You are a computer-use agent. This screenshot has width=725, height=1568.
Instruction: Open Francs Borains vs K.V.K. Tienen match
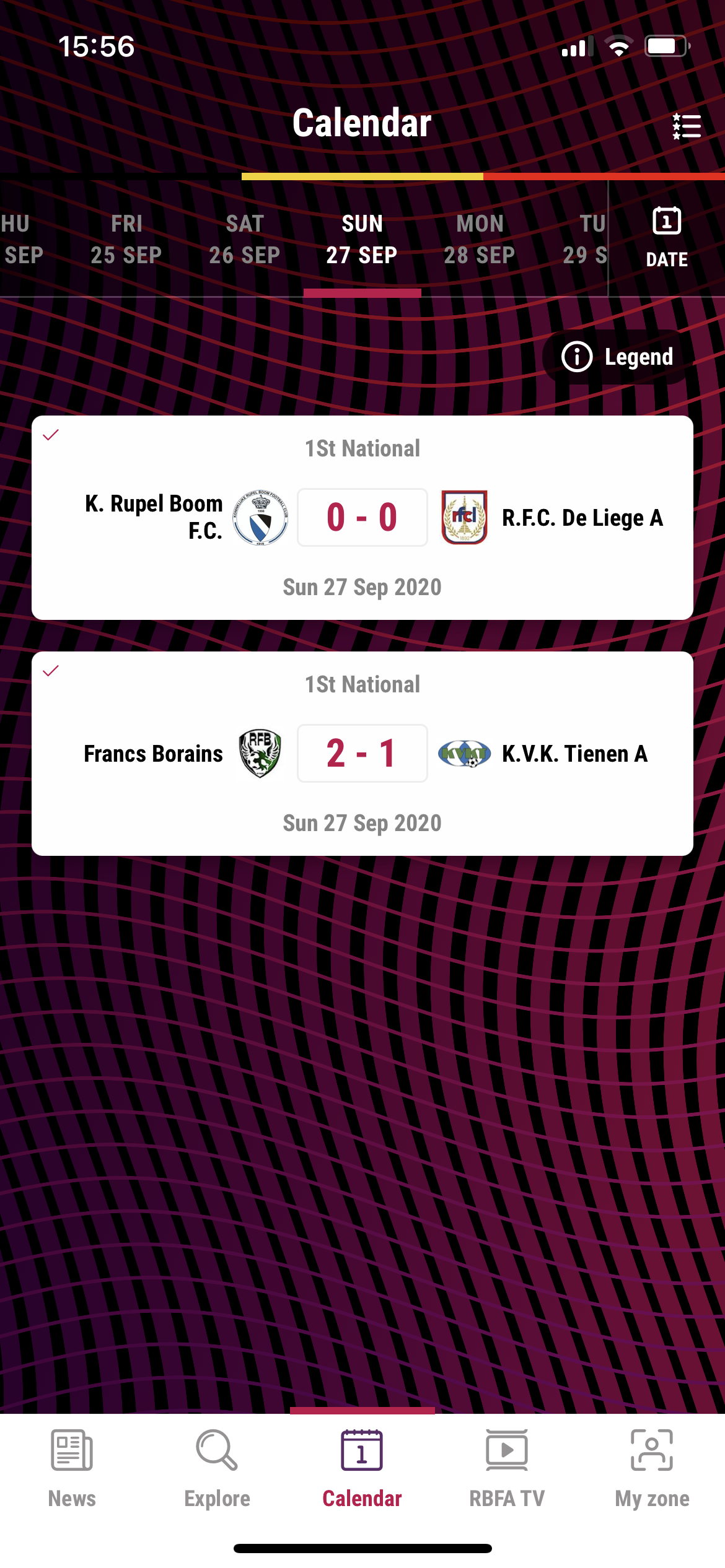pyautogui.click(x=362, y=754)
